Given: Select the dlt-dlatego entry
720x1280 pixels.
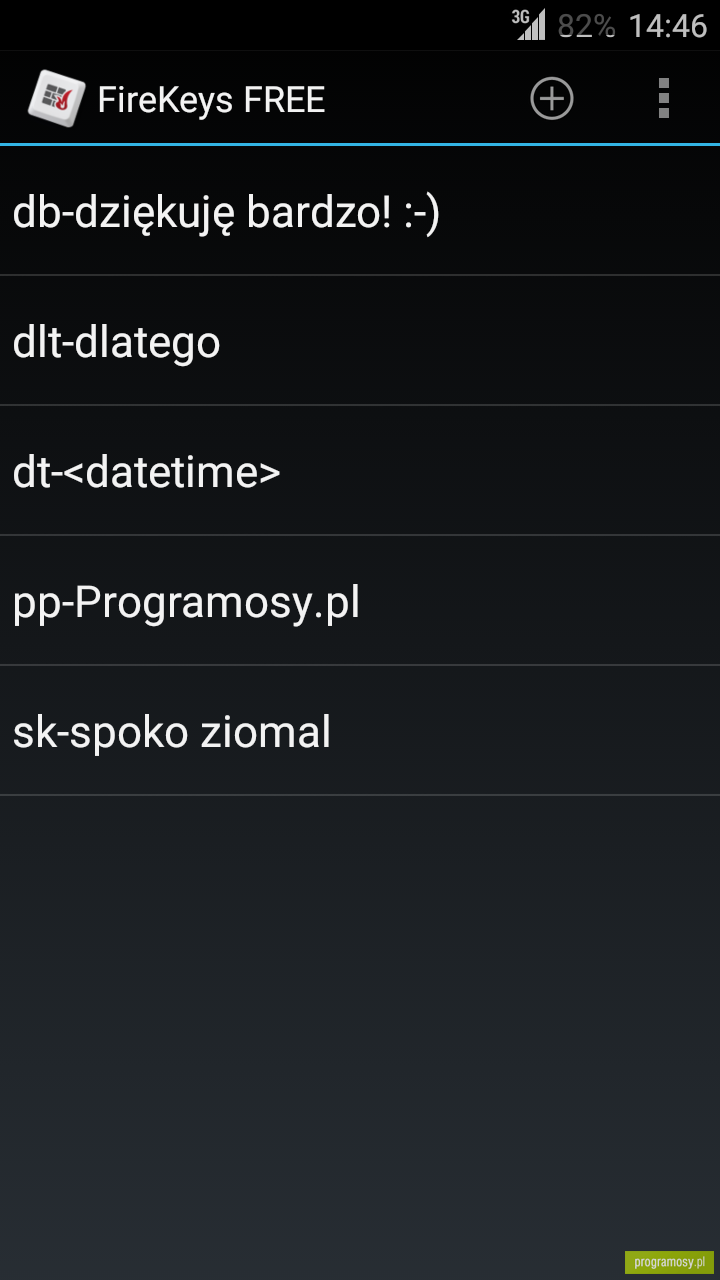Looking at the screenshot, I should coord(360,341).
